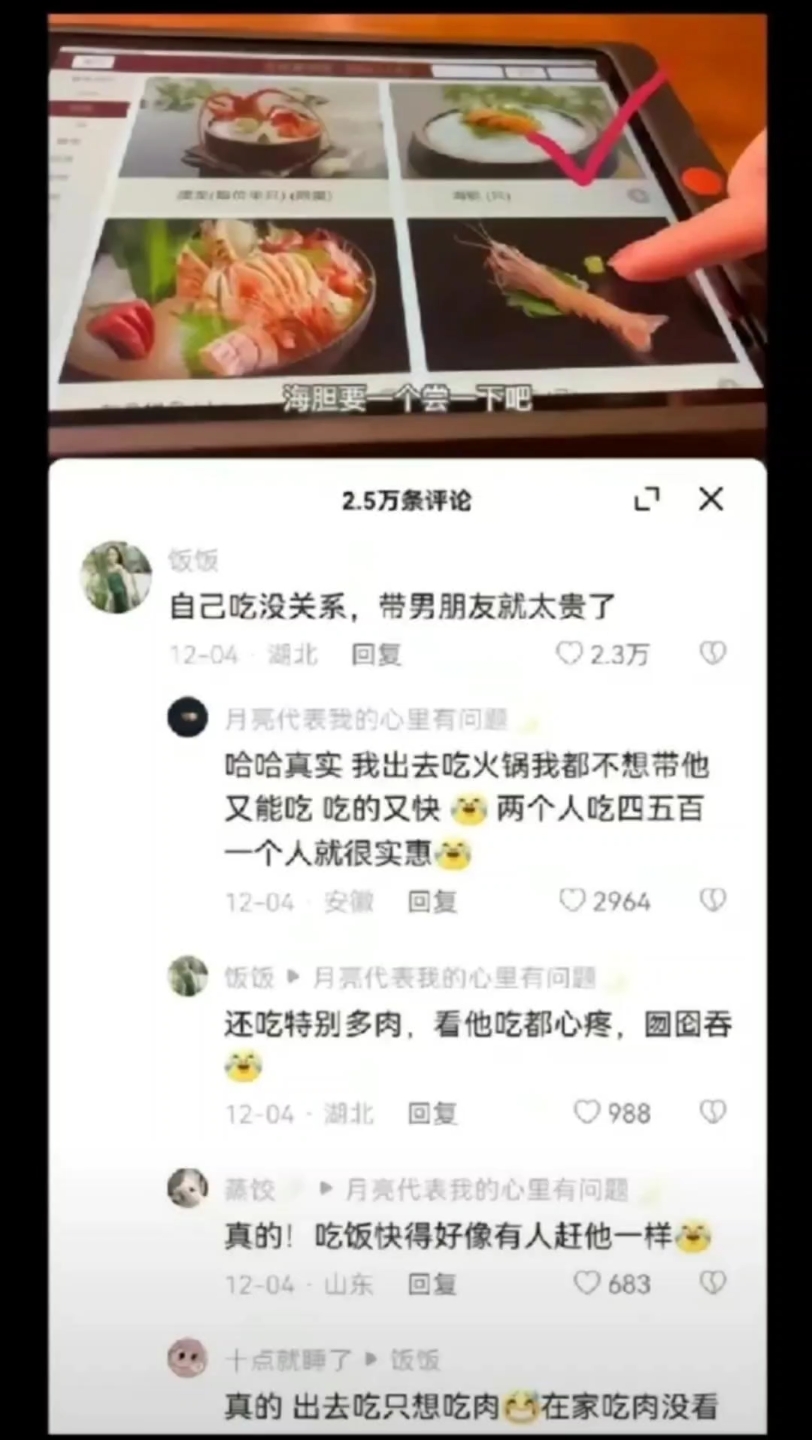Expand comments panel to full screen
The image size is (812, 1440).
(648, 499)
